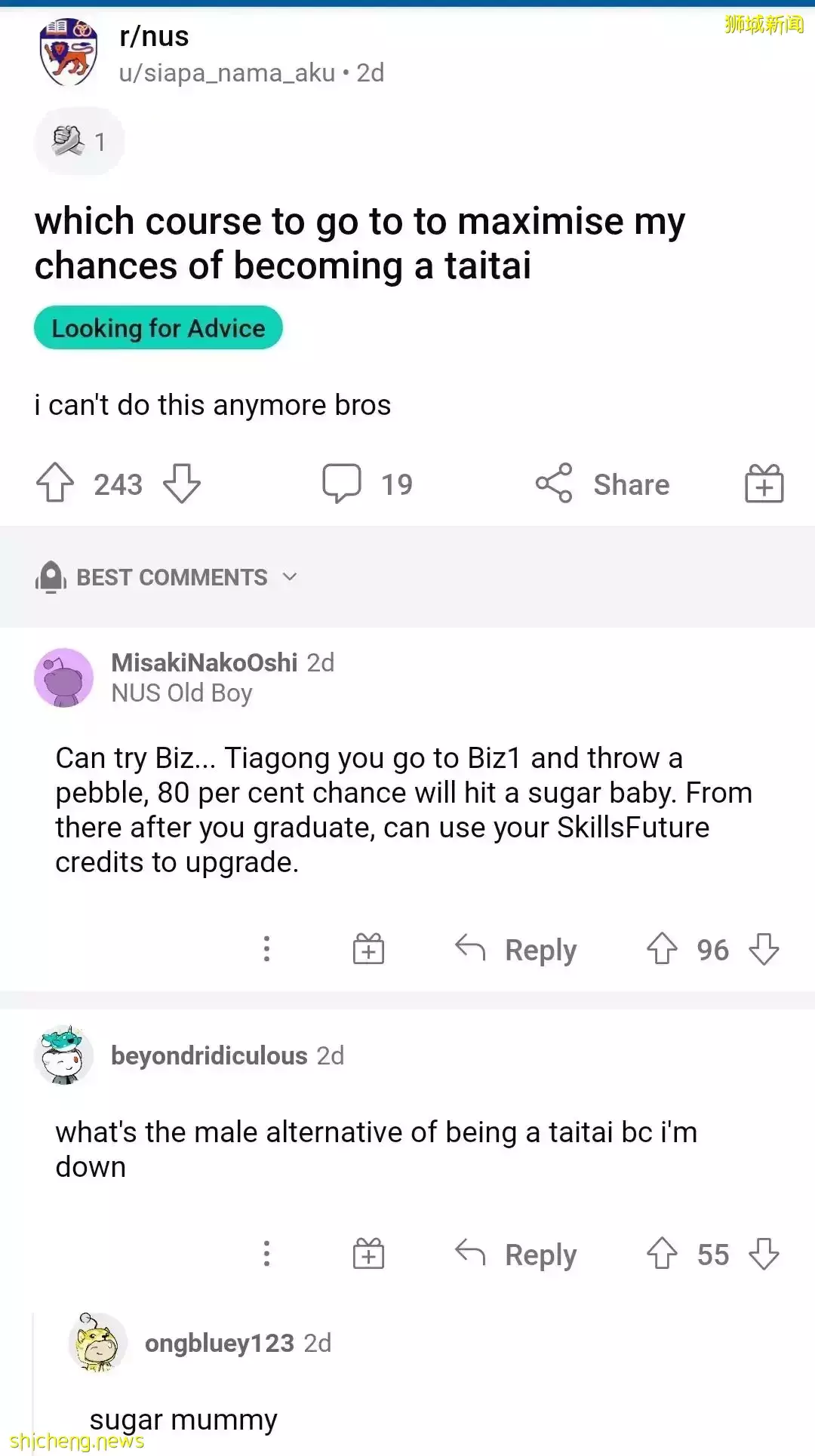Share the post
815x1456 pixels.
(x=604, y=484)
